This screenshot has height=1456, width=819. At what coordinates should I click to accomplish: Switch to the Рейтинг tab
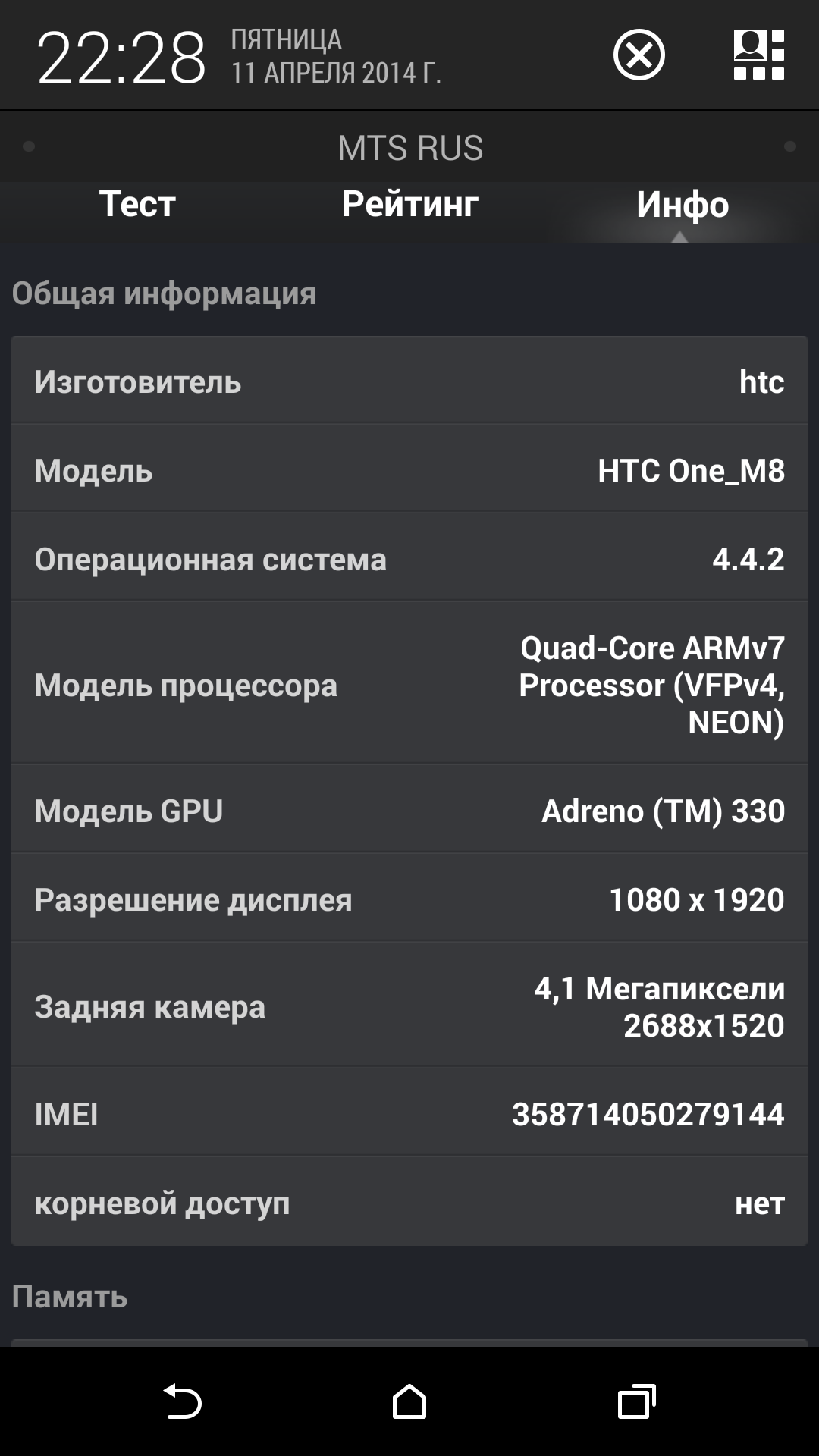tap(409, 204)
